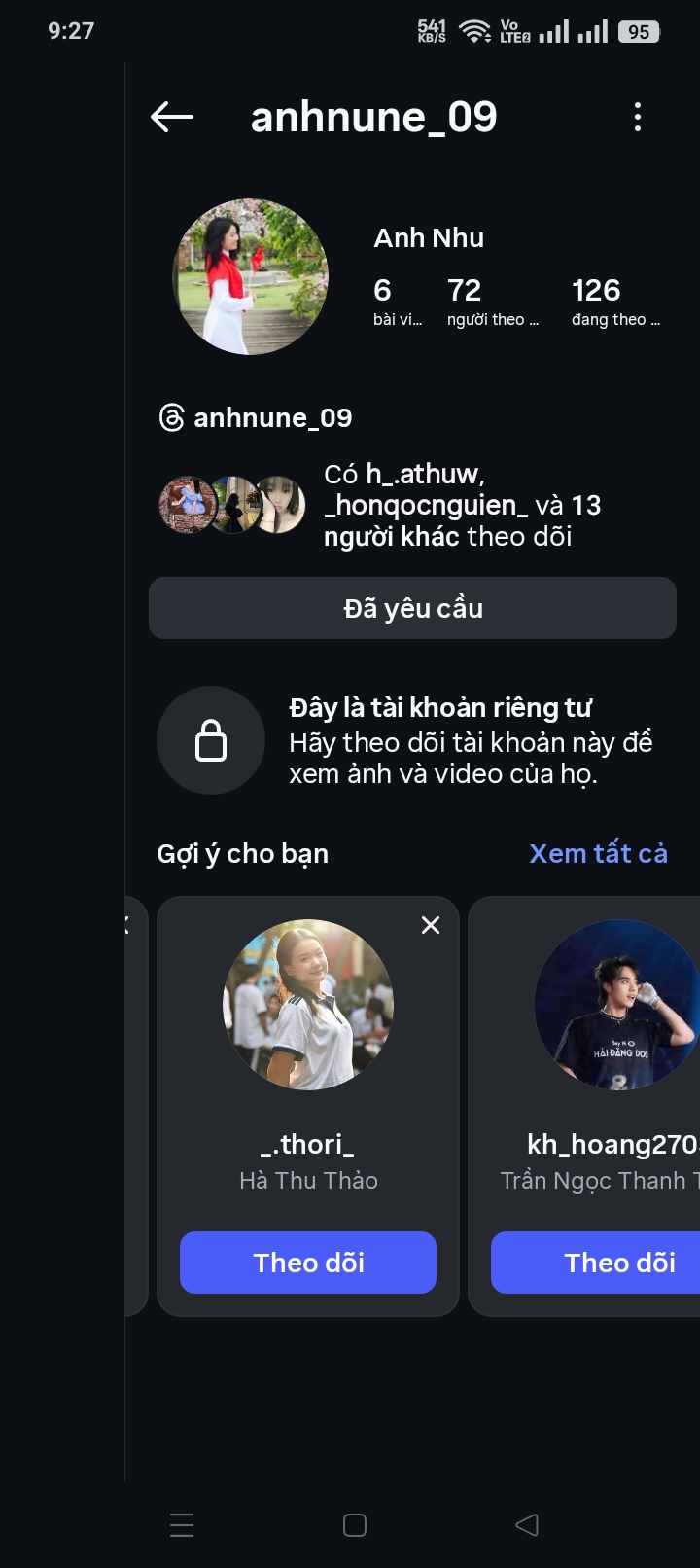Follow _.thori_ with Theo dõi
Screen dimensions: 700x1568
coord(307,1263)
